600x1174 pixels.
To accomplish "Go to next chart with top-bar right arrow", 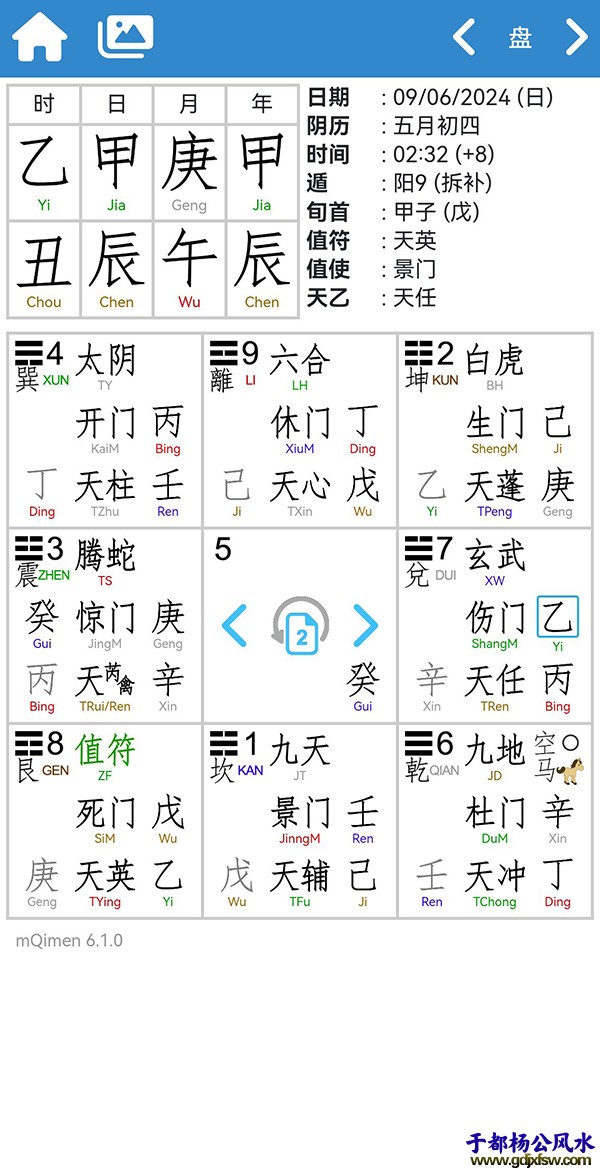I will [x=577, y=37].
